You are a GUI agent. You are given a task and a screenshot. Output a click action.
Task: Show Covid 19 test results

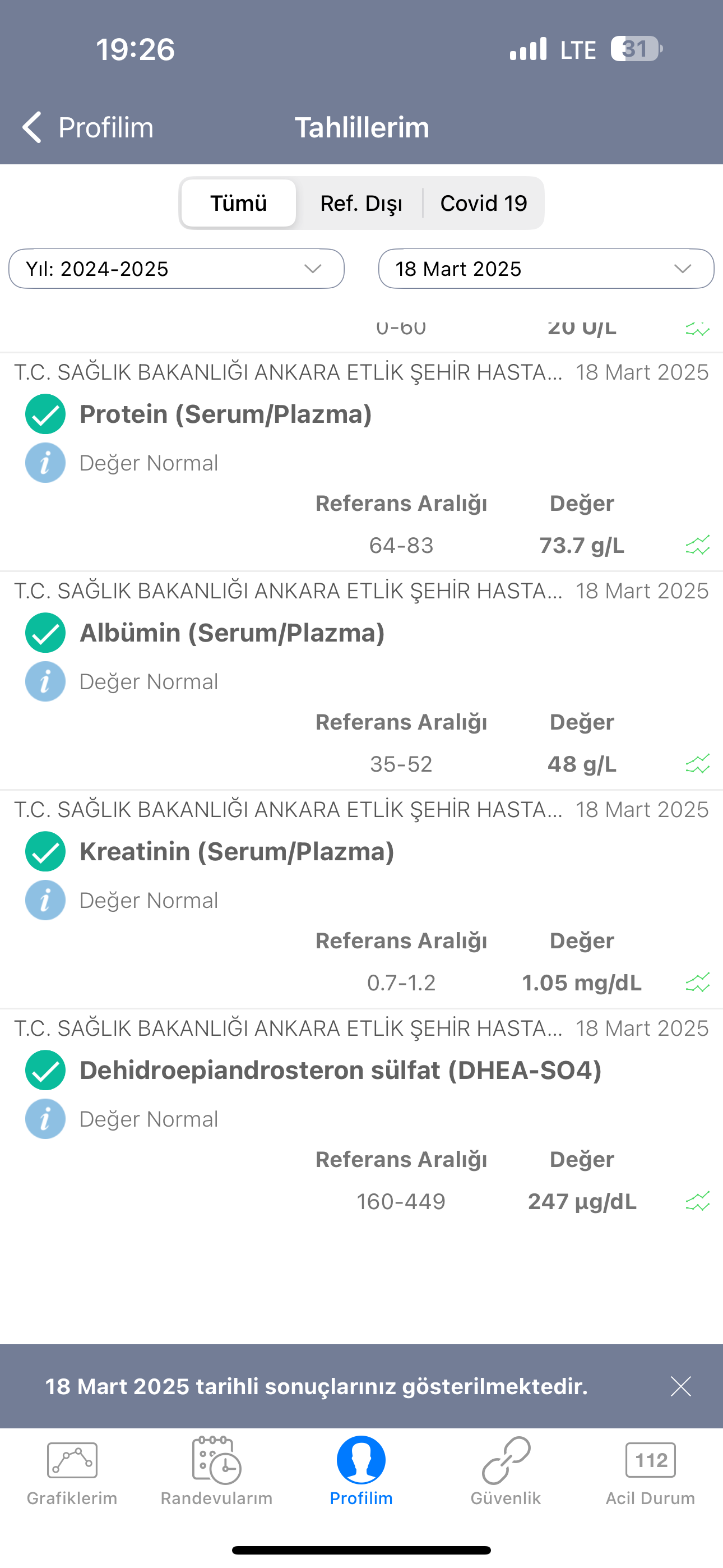click(484, 204)
